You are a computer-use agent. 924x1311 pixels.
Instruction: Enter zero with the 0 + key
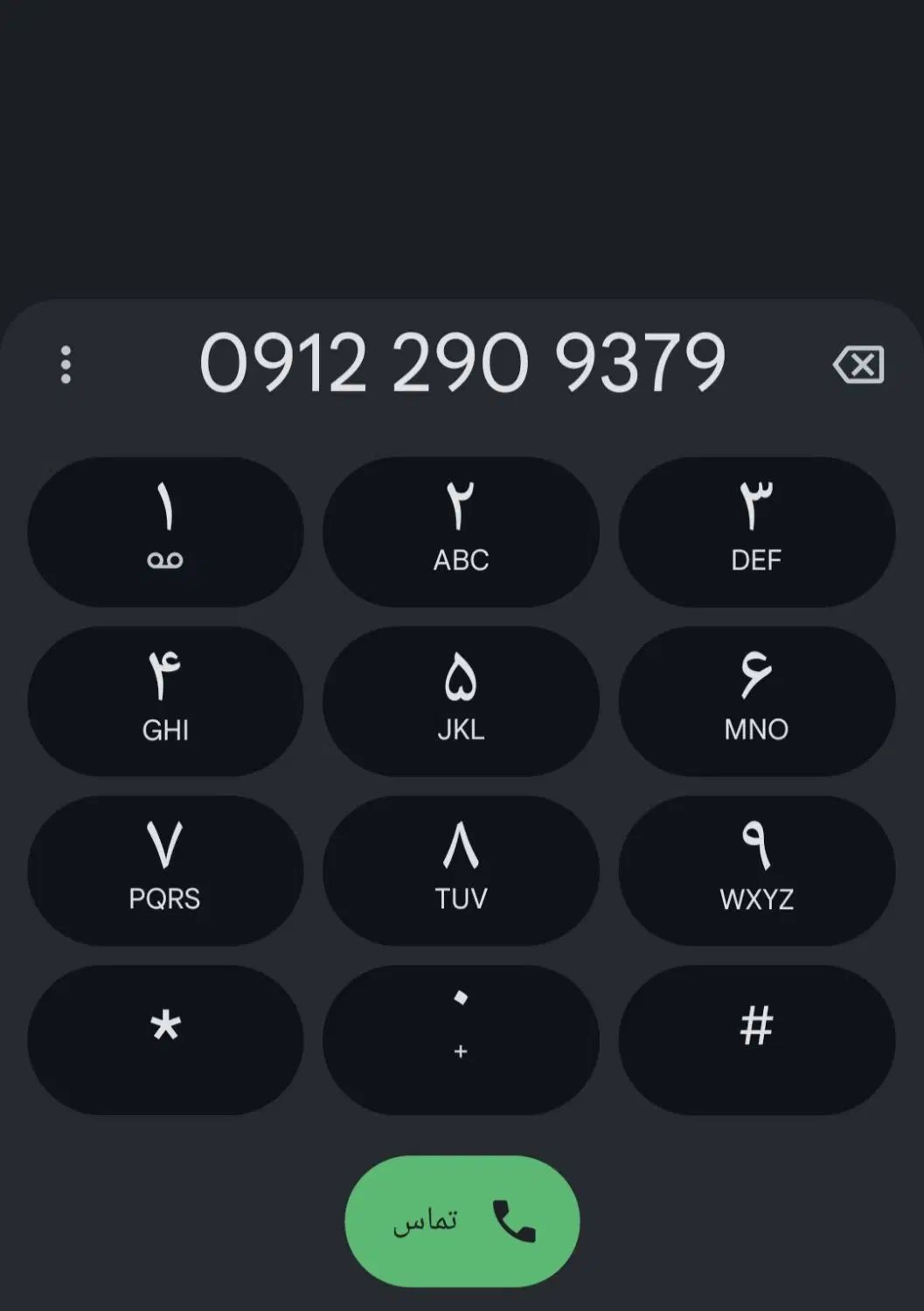(x=461, y=1040)
